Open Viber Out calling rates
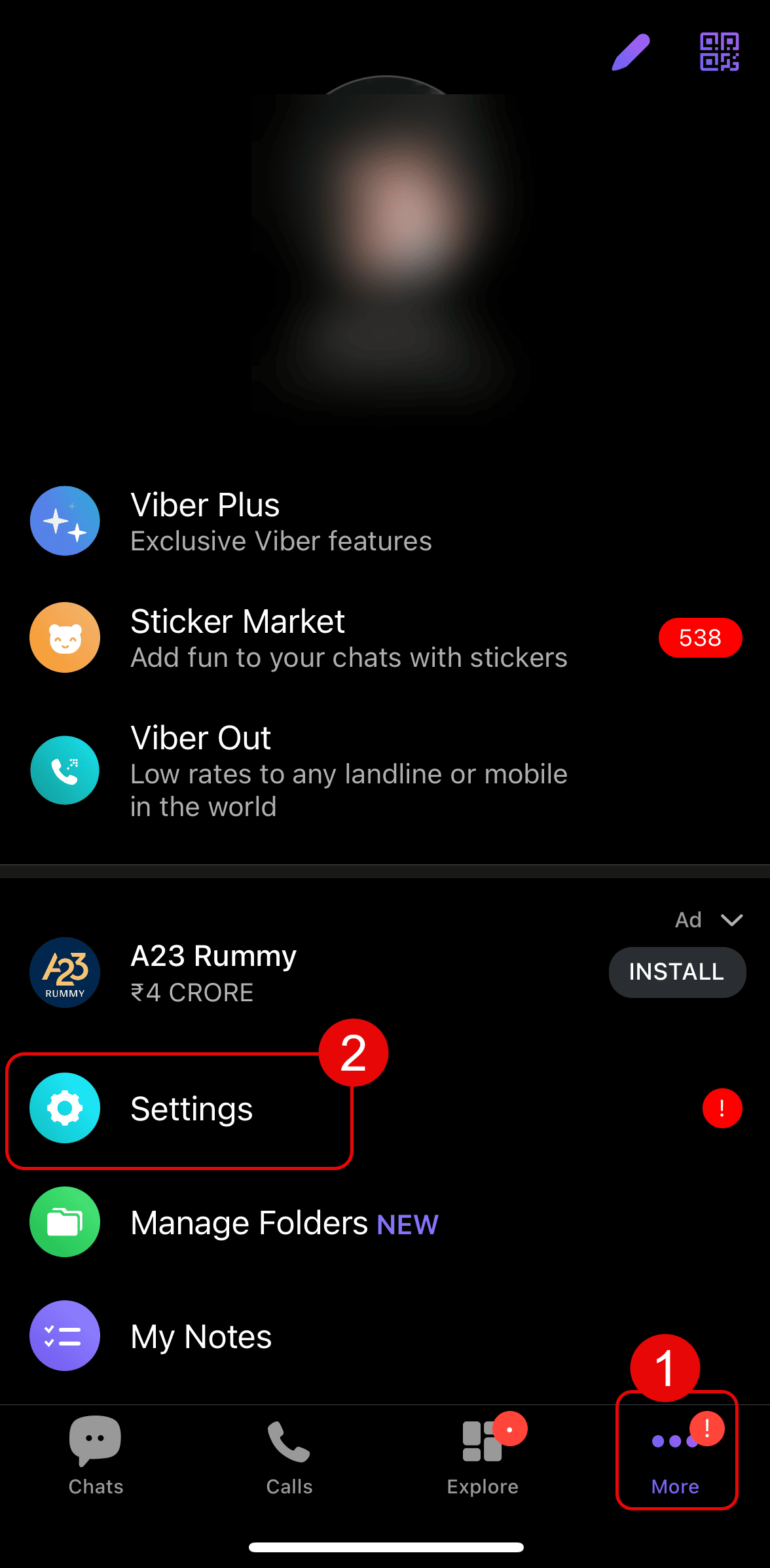Screen dimensions: 770x1568 click(x=348, y=771)
